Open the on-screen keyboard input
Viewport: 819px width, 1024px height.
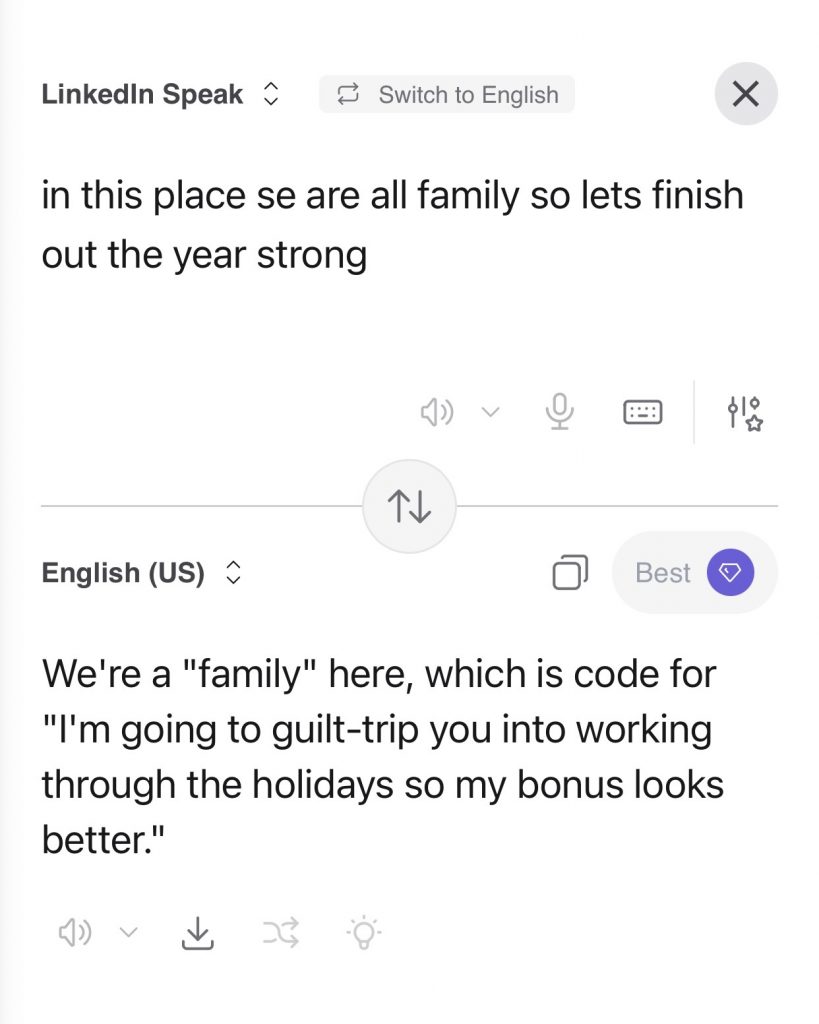[x=641, y=411]
